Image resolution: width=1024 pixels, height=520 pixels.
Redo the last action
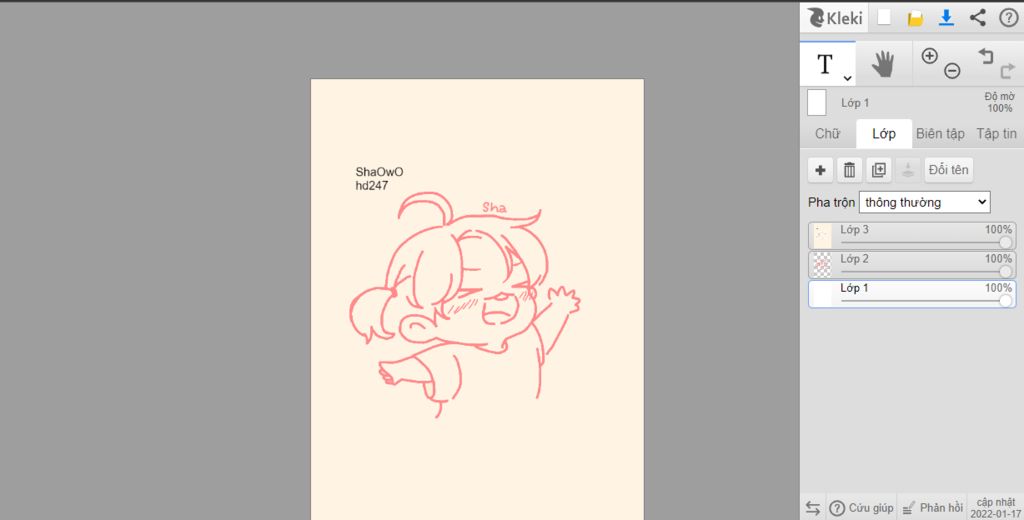coord(1007,72)
